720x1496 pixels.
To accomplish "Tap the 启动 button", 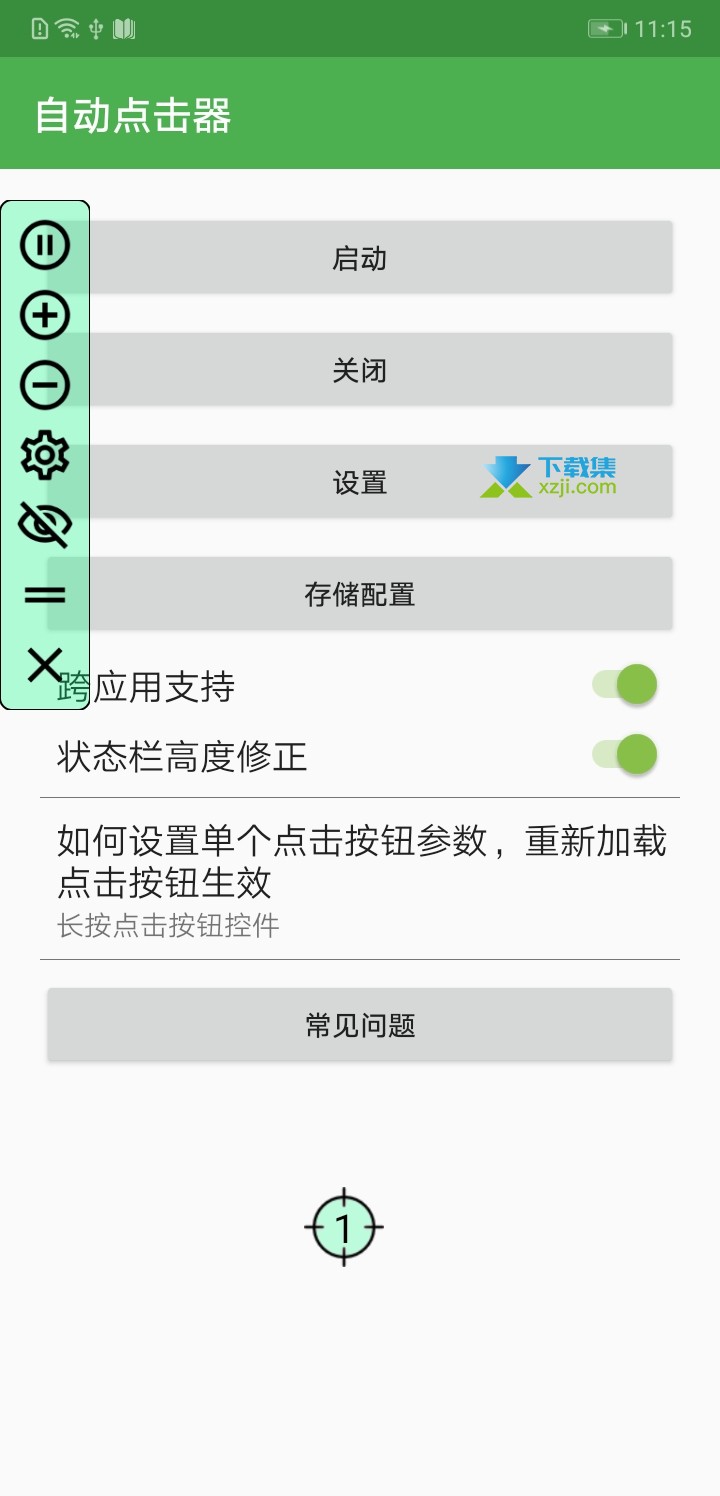I will click(360, 258).
